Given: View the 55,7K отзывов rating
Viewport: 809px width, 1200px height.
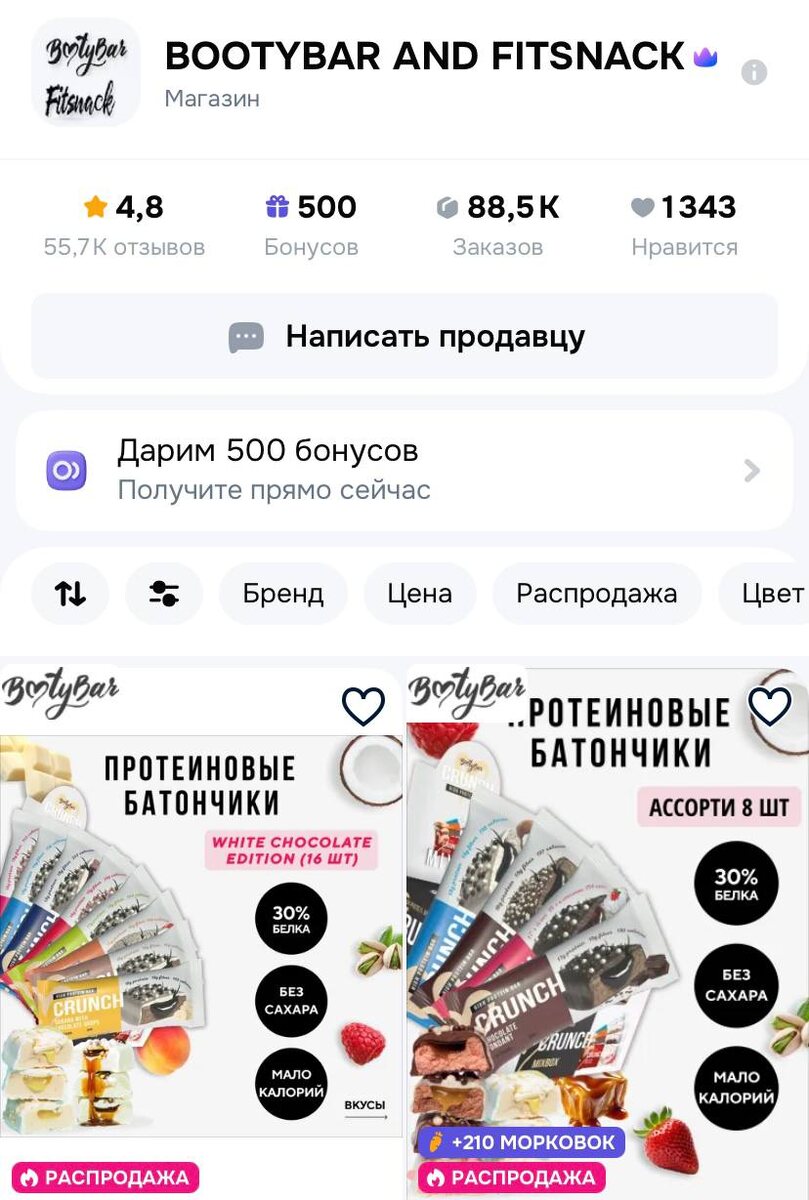Looking at the screenshot, I should pos(124,225).
